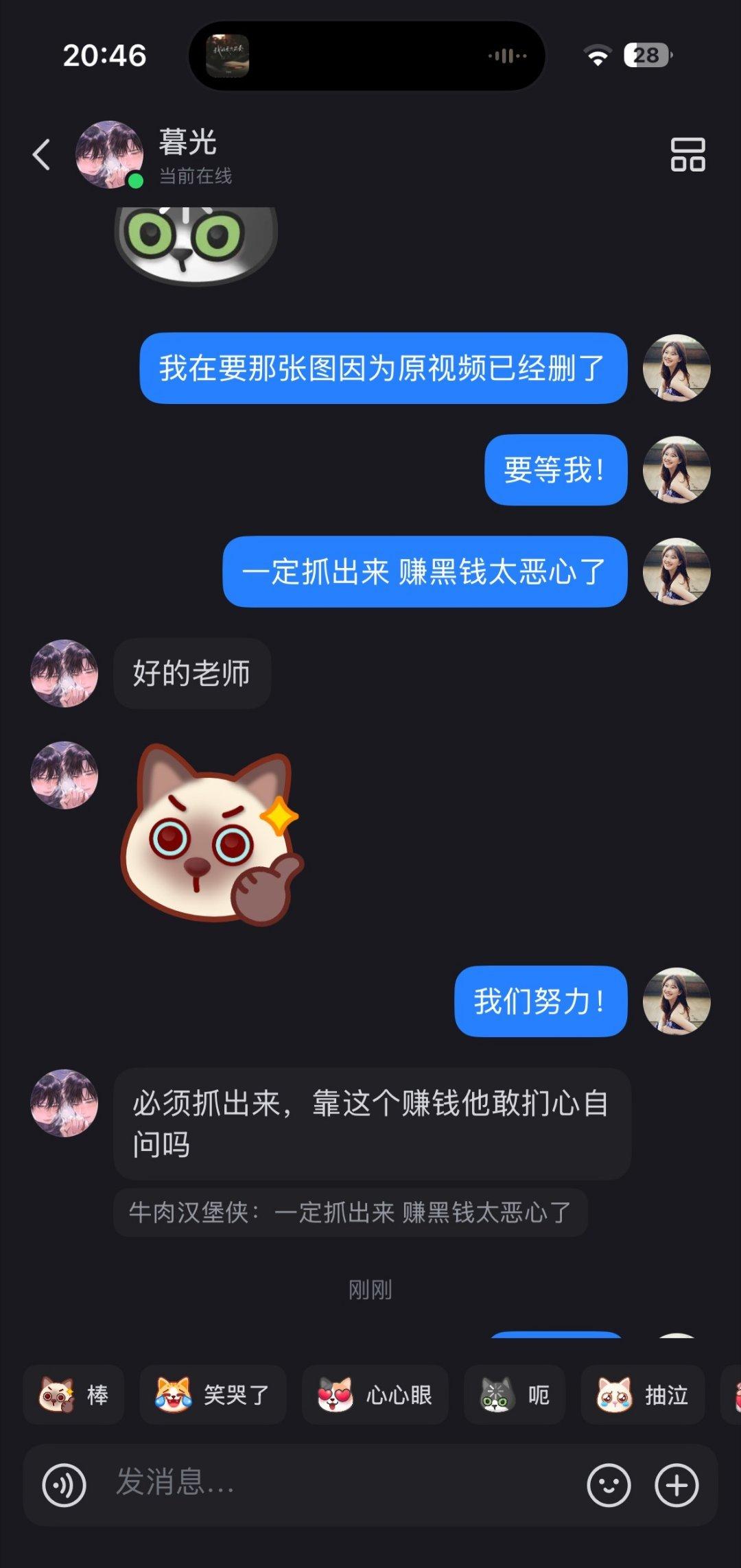Go back from the chat with 暮光
The image size is (741, 1568).
point(42,154)
